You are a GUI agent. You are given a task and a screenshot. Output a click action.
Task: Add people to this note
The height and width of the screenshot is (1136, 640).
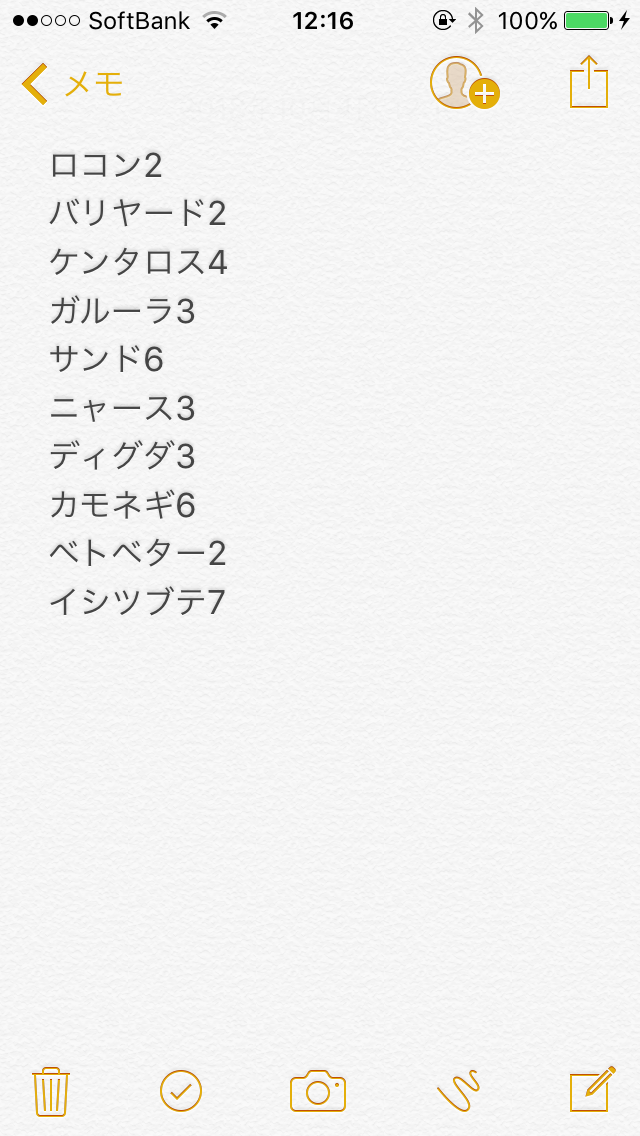pyautogui.click(x=463, y=83)
